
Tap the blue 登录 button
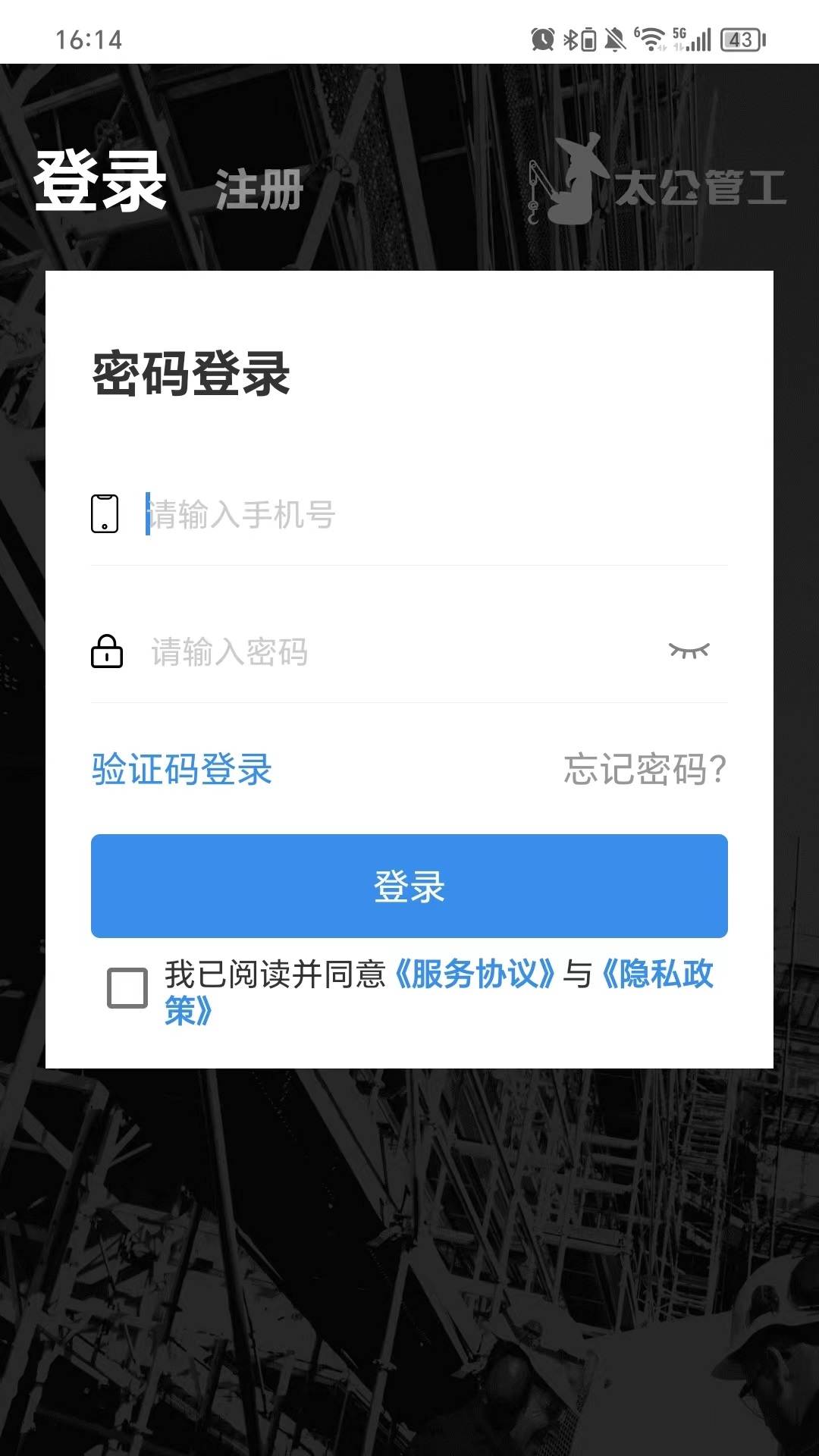coord(409,886)
